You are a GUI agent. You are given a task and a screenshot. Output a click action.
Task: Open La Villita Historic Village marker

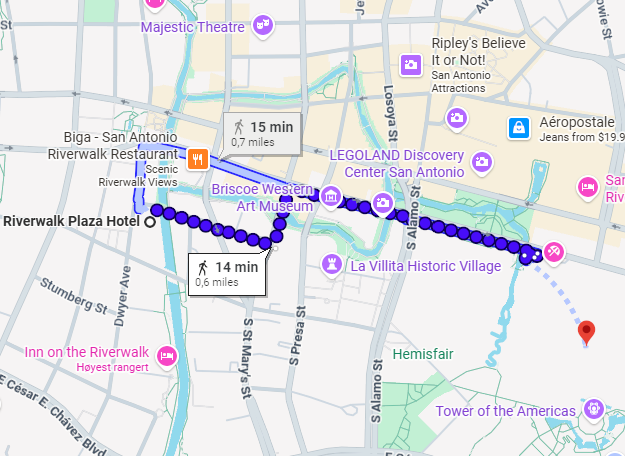(330, 265)
